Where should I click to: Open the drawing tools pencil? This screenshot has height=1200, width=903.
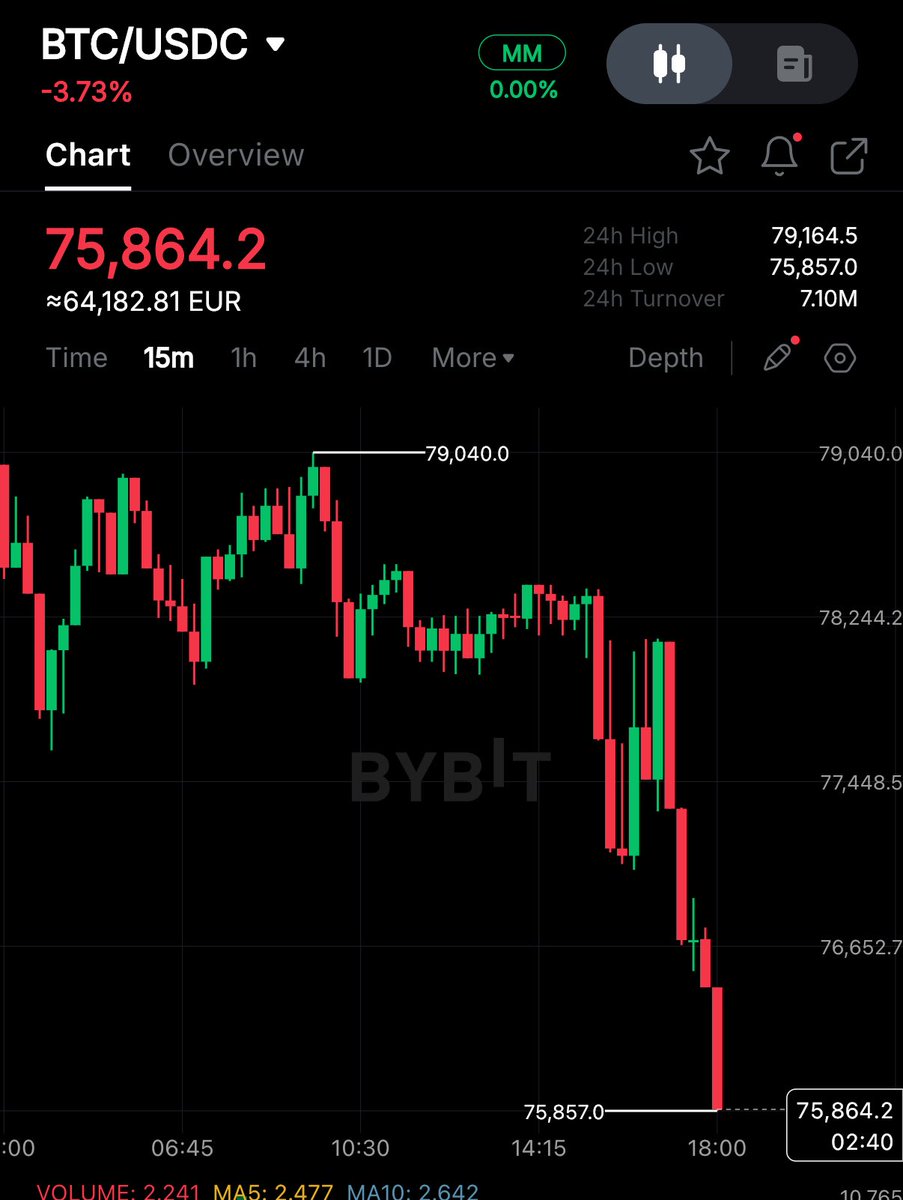pos(777,358)
